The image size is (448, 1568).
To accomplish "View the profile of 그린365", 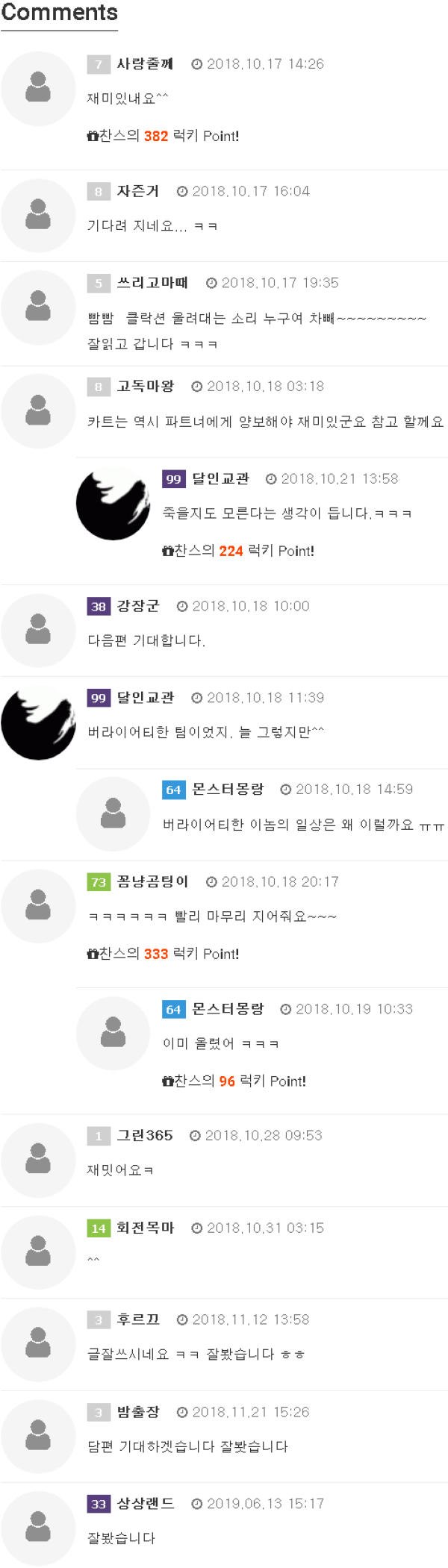I will pos(144,1135).
